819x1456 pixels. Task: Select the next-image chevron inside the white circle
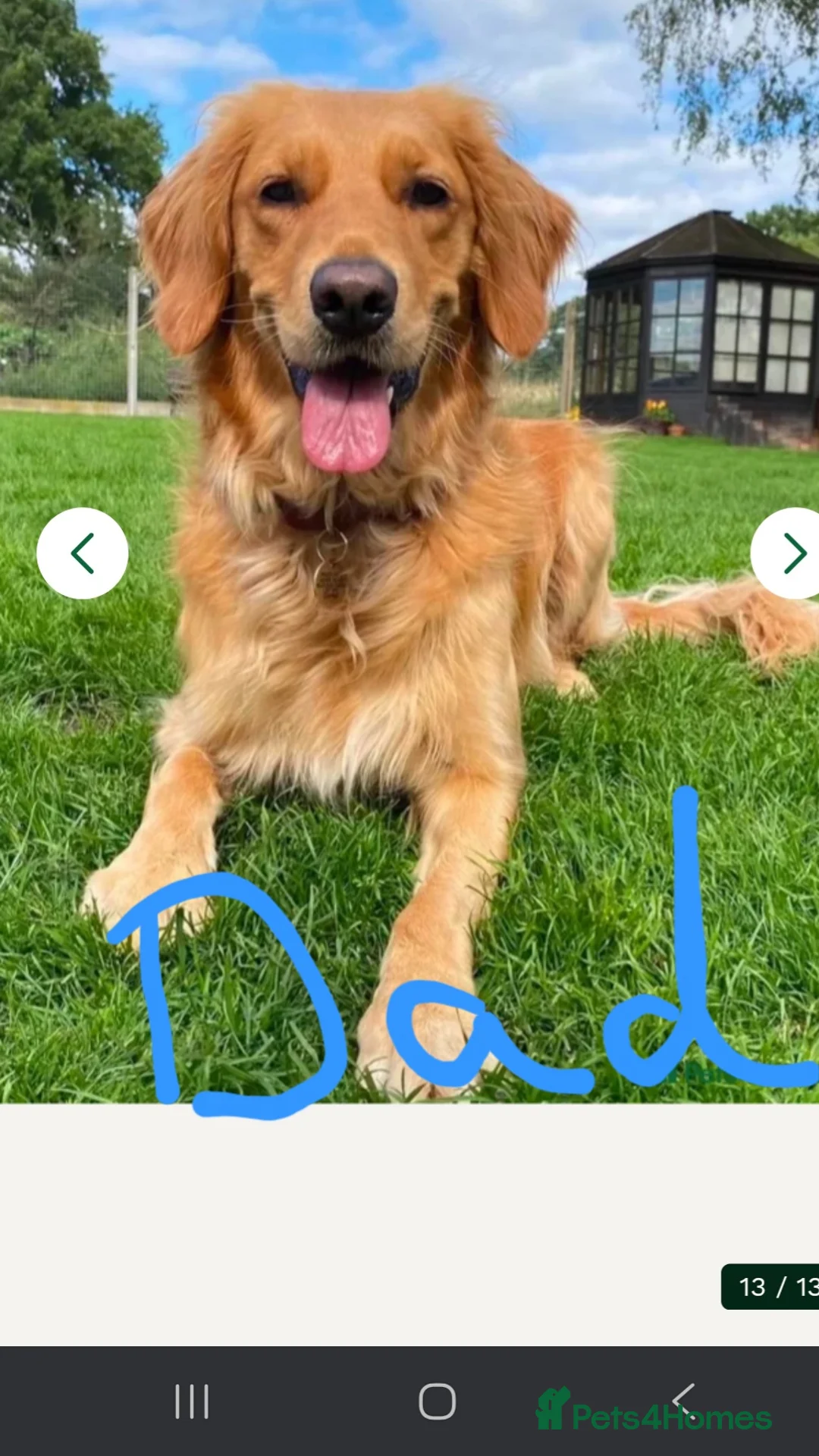pos(791,553)
